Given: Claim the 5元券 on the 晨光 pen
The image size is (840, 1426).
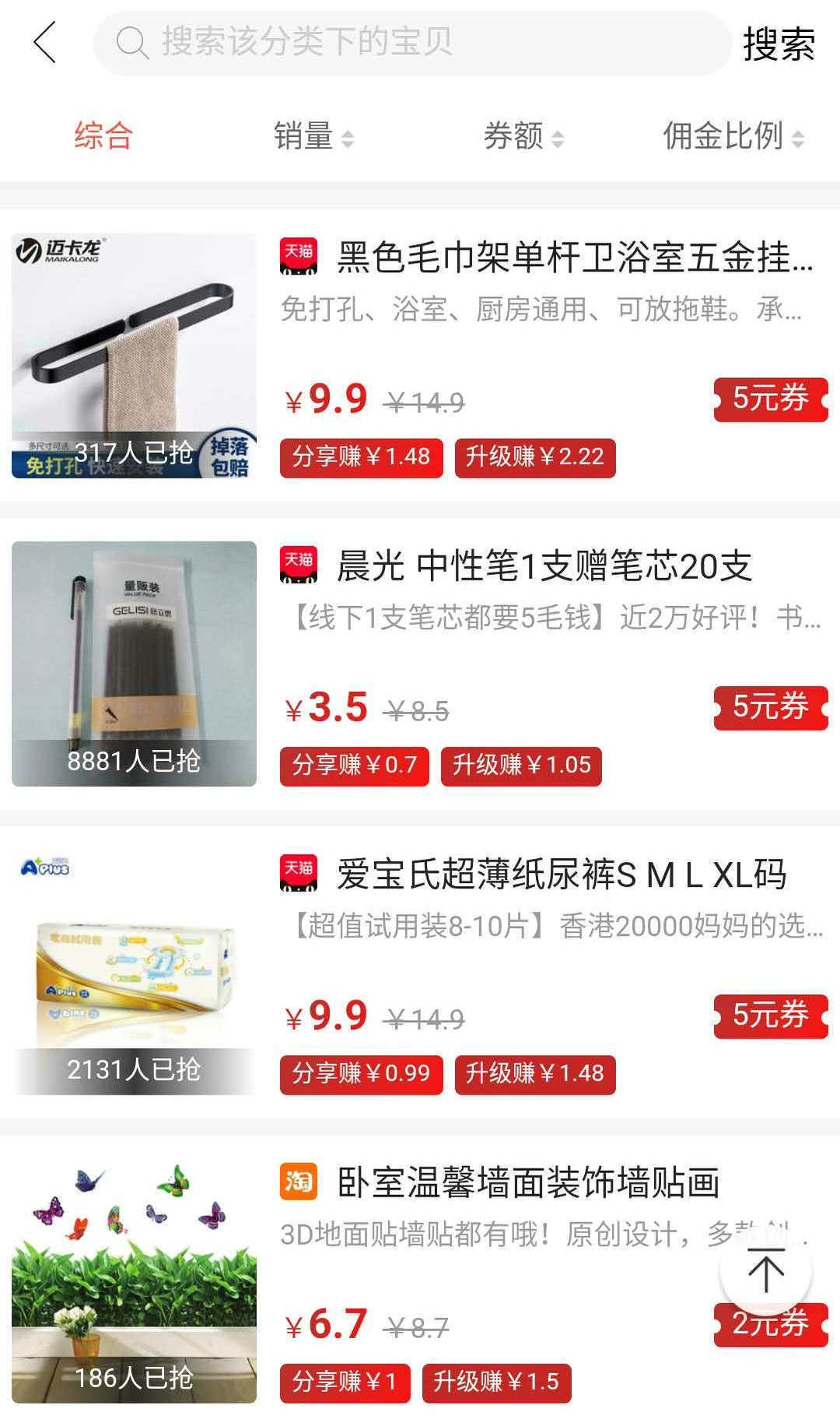Looking at the screenshot, I should [x=771, y=707].
